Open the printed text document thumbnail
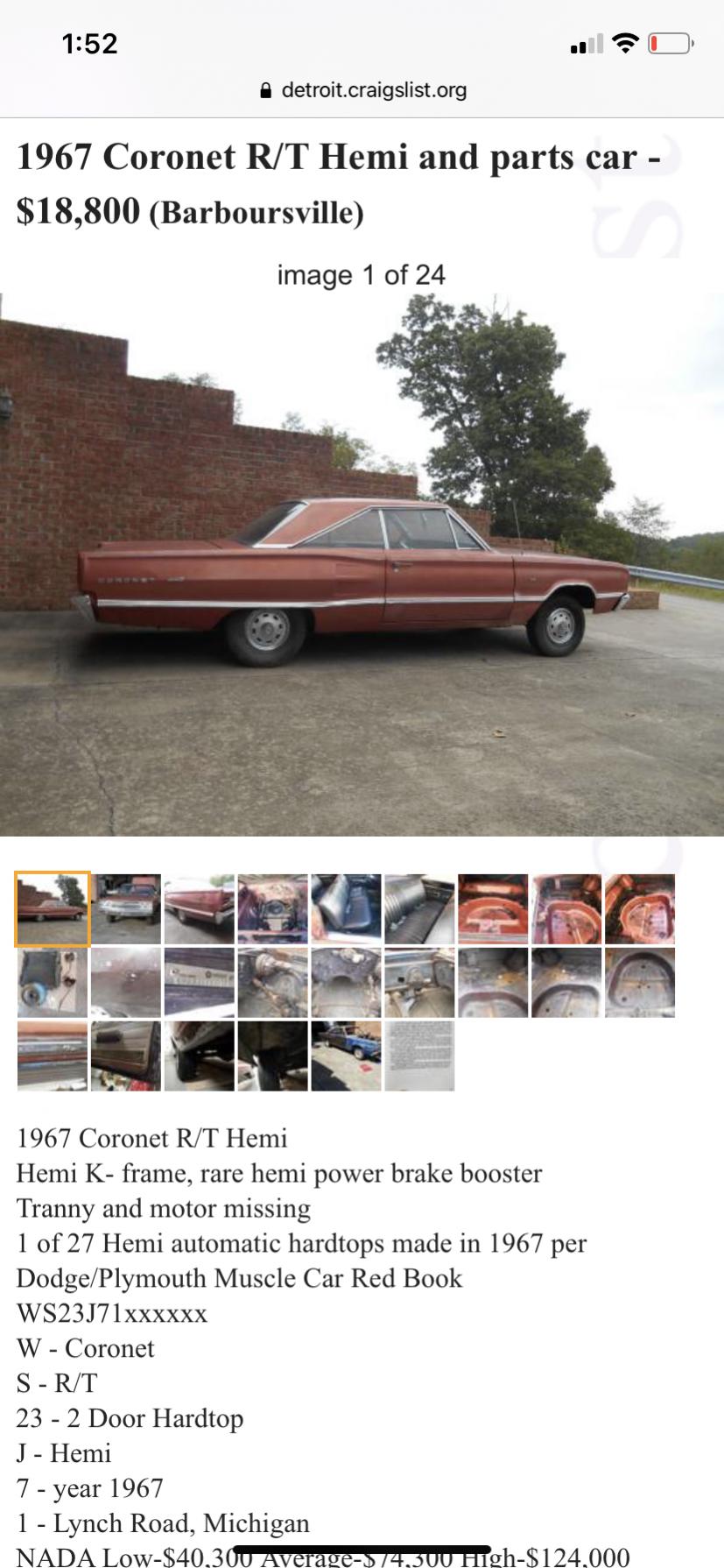The height and width of the screenshot is (1568, 724). click(x=419, y=1056)
